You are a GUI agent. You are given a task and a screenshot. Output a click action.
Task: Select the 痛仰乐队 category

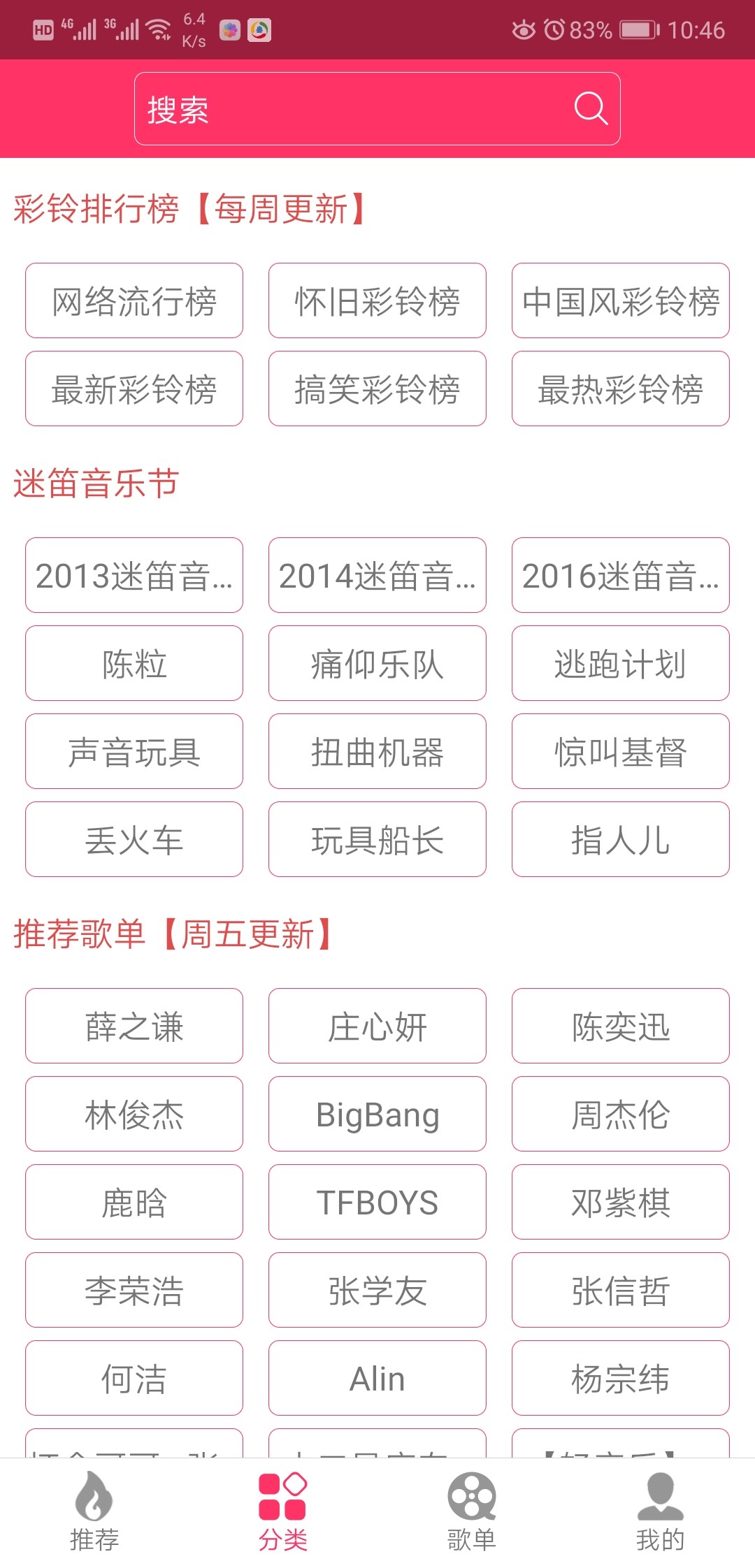click(377, 664)
